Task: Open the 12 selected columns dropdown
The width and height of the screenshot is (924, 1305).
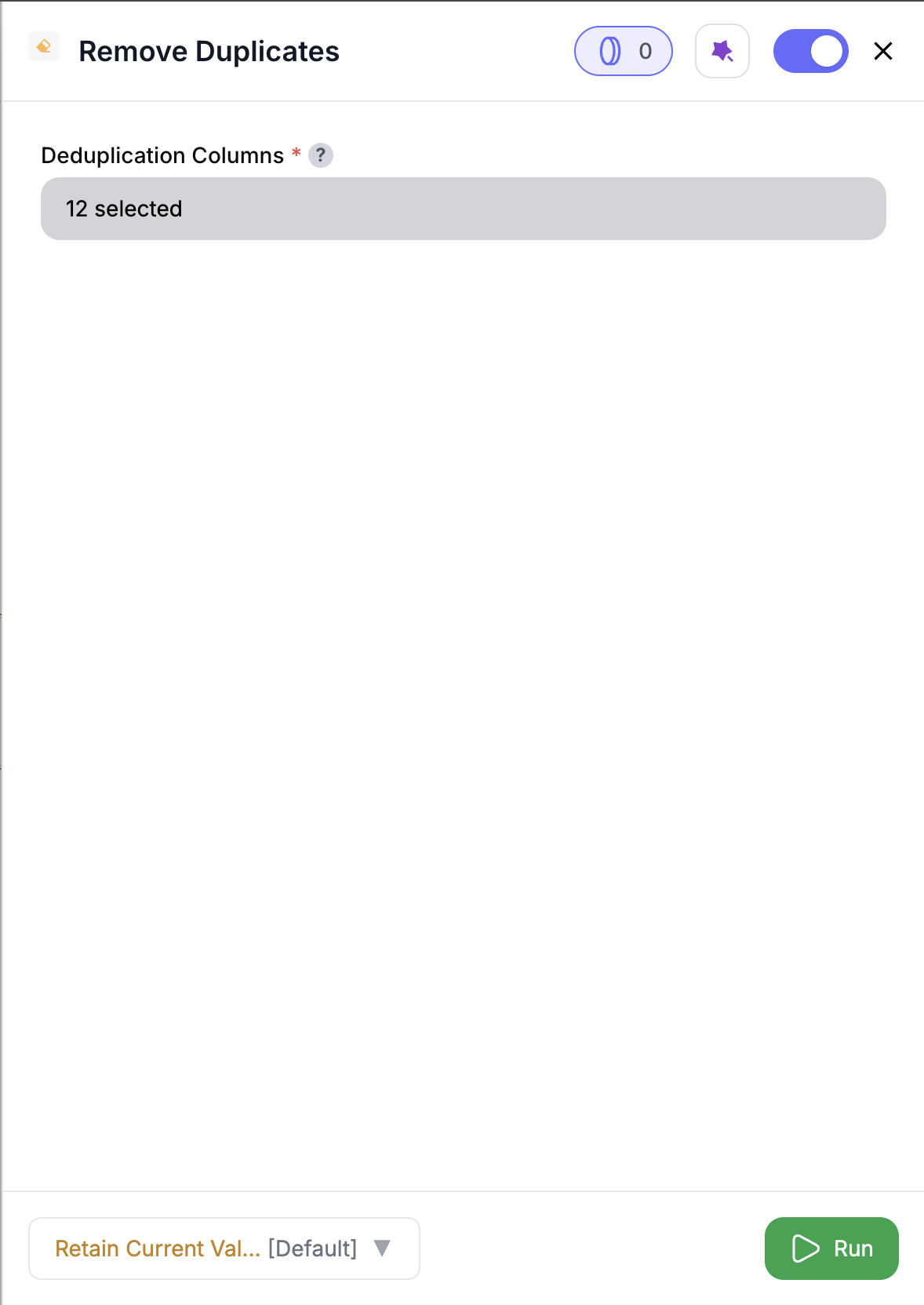Action: click(x=463, y=209)
